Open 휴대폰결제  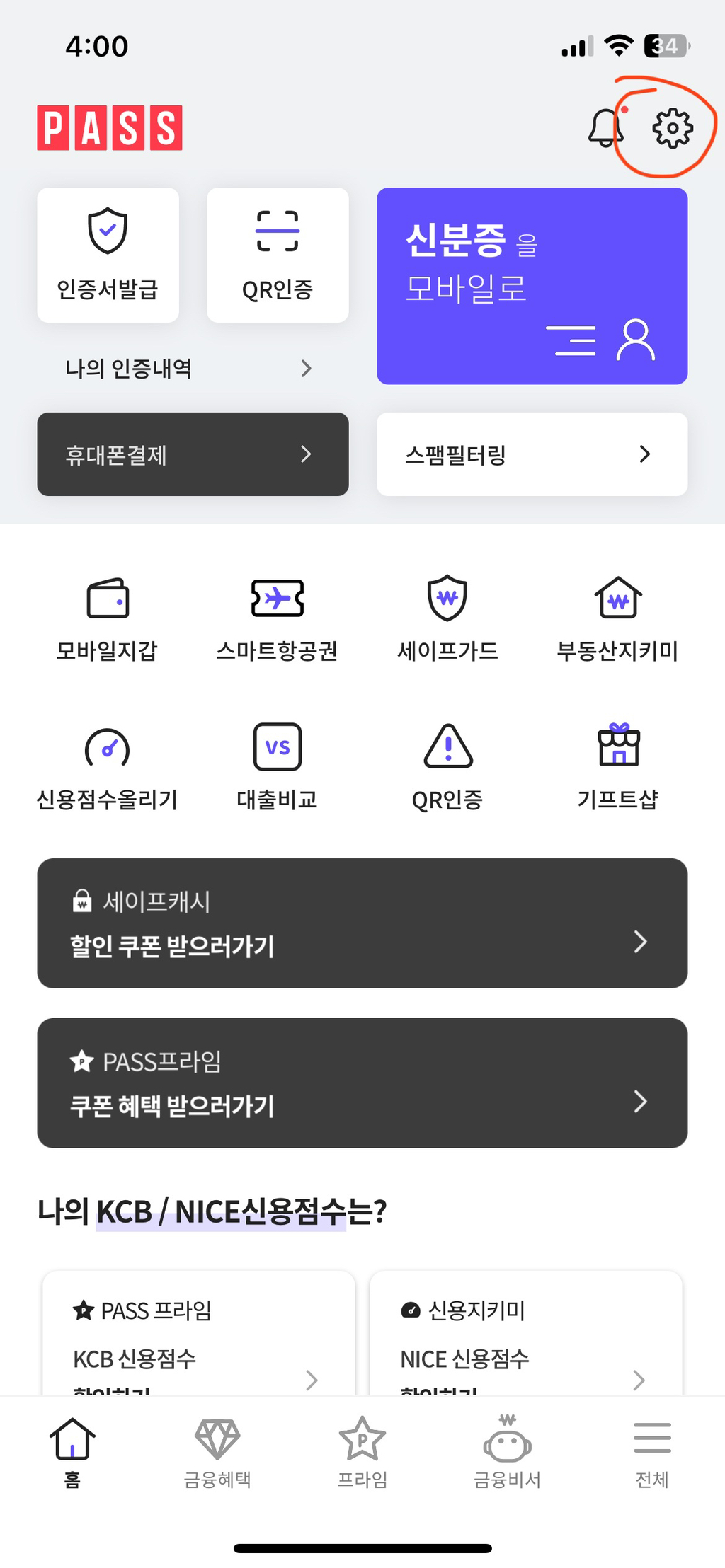tap(193, 454)
